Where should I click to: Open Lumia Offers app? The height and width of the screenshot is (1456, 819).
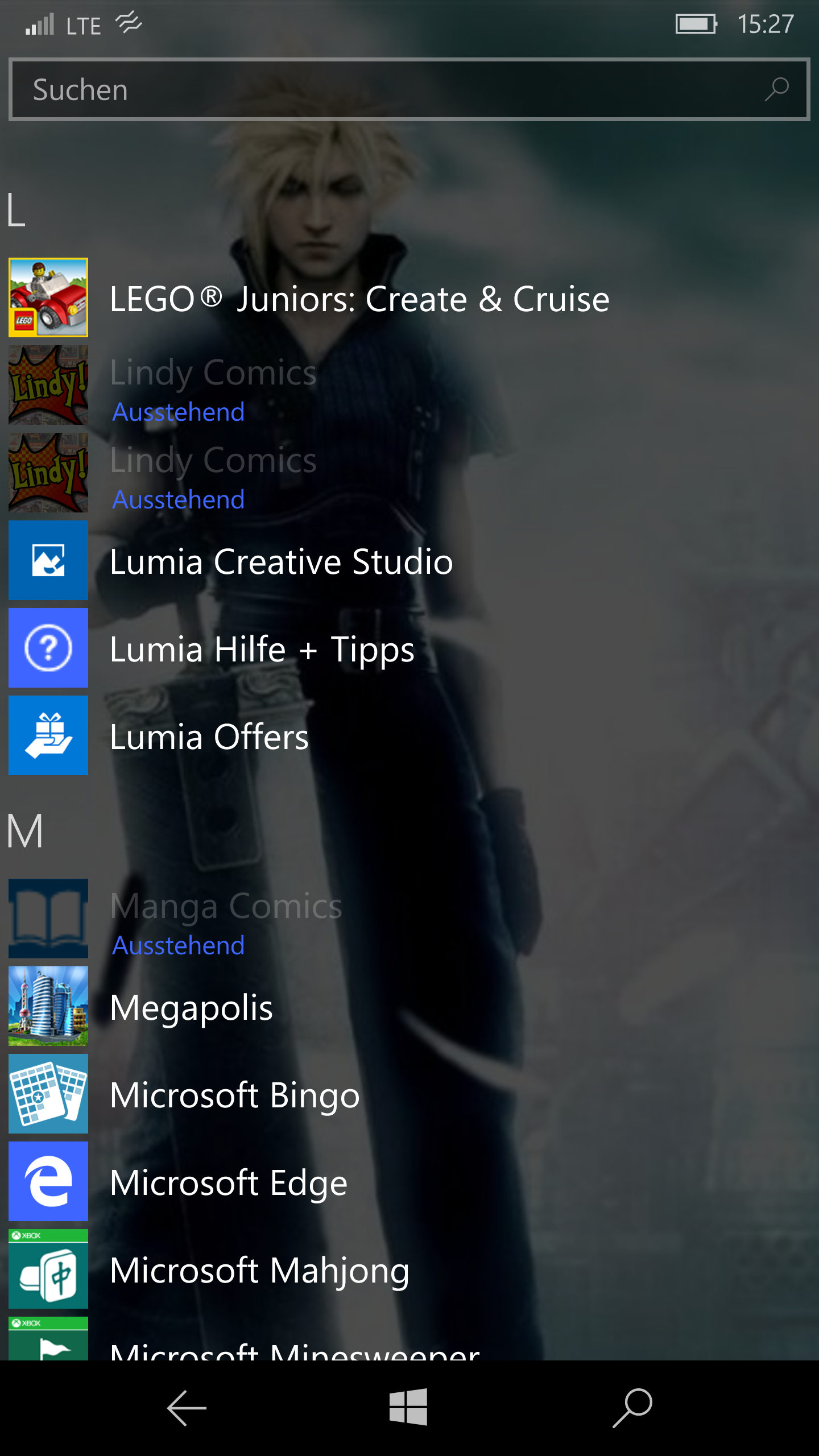tap(409, 735)
